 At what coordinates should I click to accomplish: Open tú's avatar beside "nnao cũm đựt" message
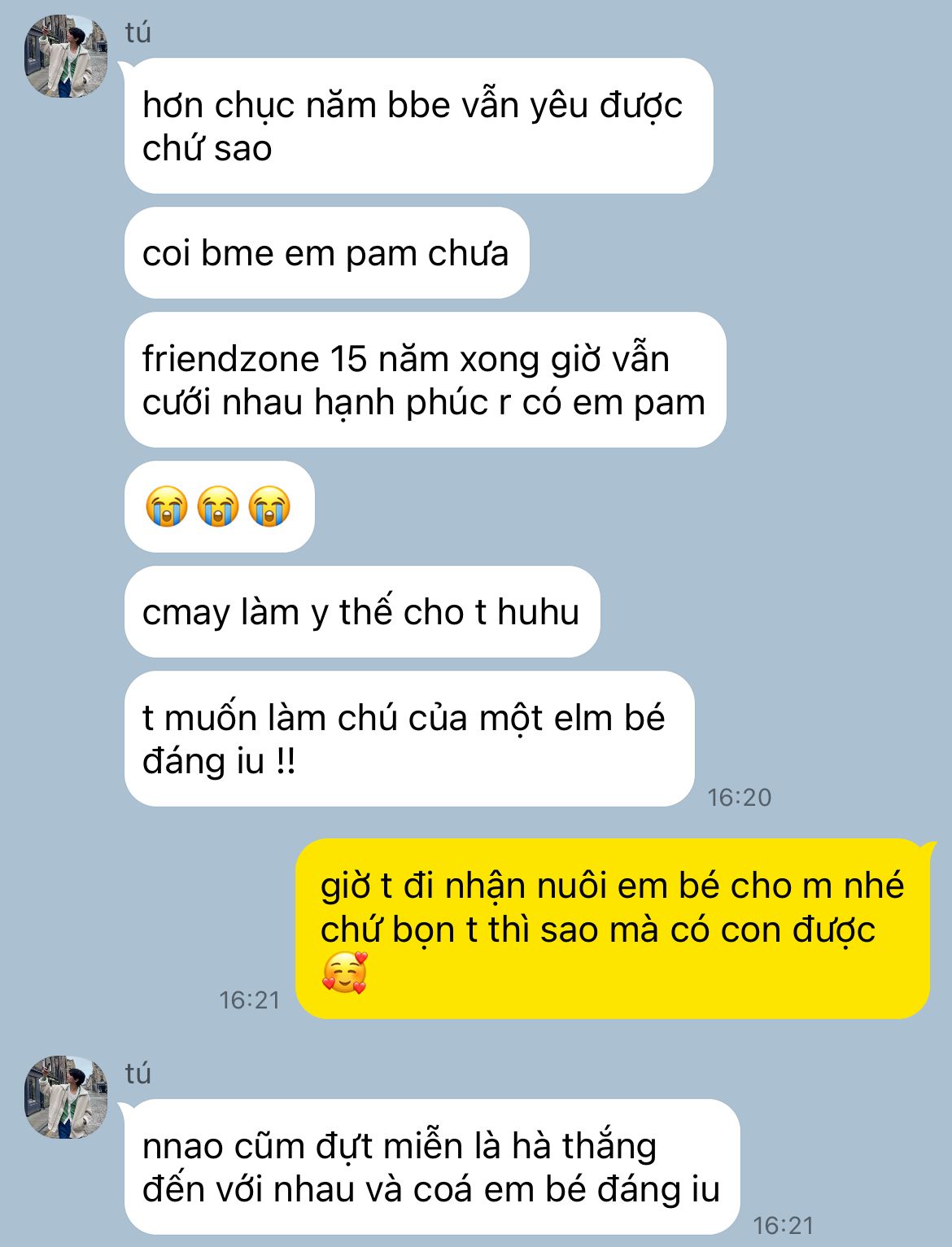[x=66, y=1096]
